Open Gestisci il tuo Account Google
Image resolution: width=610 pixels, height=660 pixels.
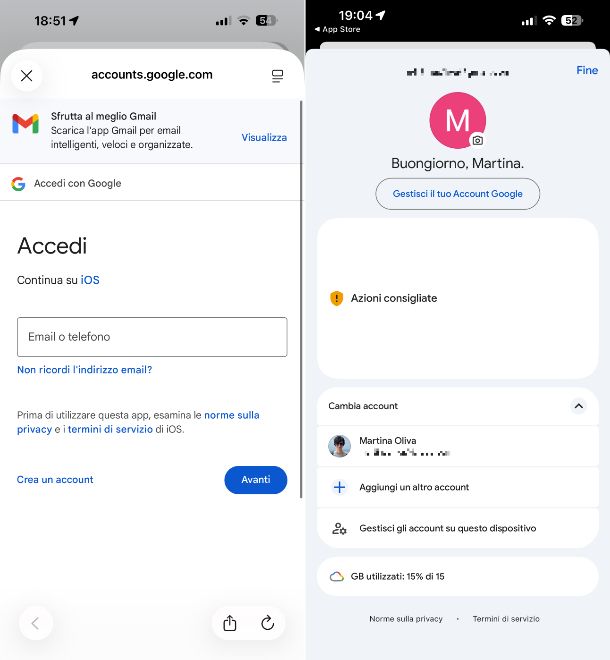457,194
